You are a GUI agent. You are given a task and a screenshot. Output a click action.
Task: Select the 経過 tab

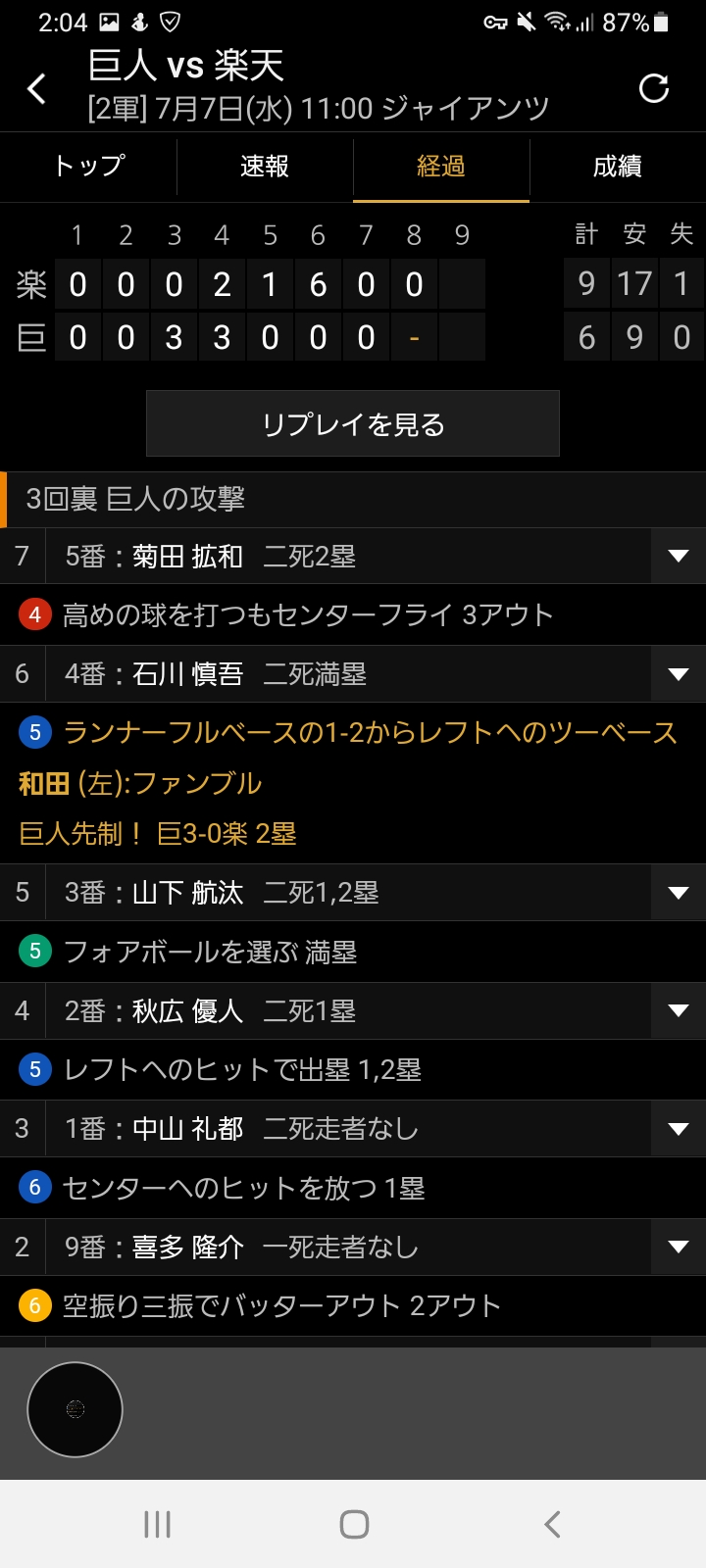point(441,167)
